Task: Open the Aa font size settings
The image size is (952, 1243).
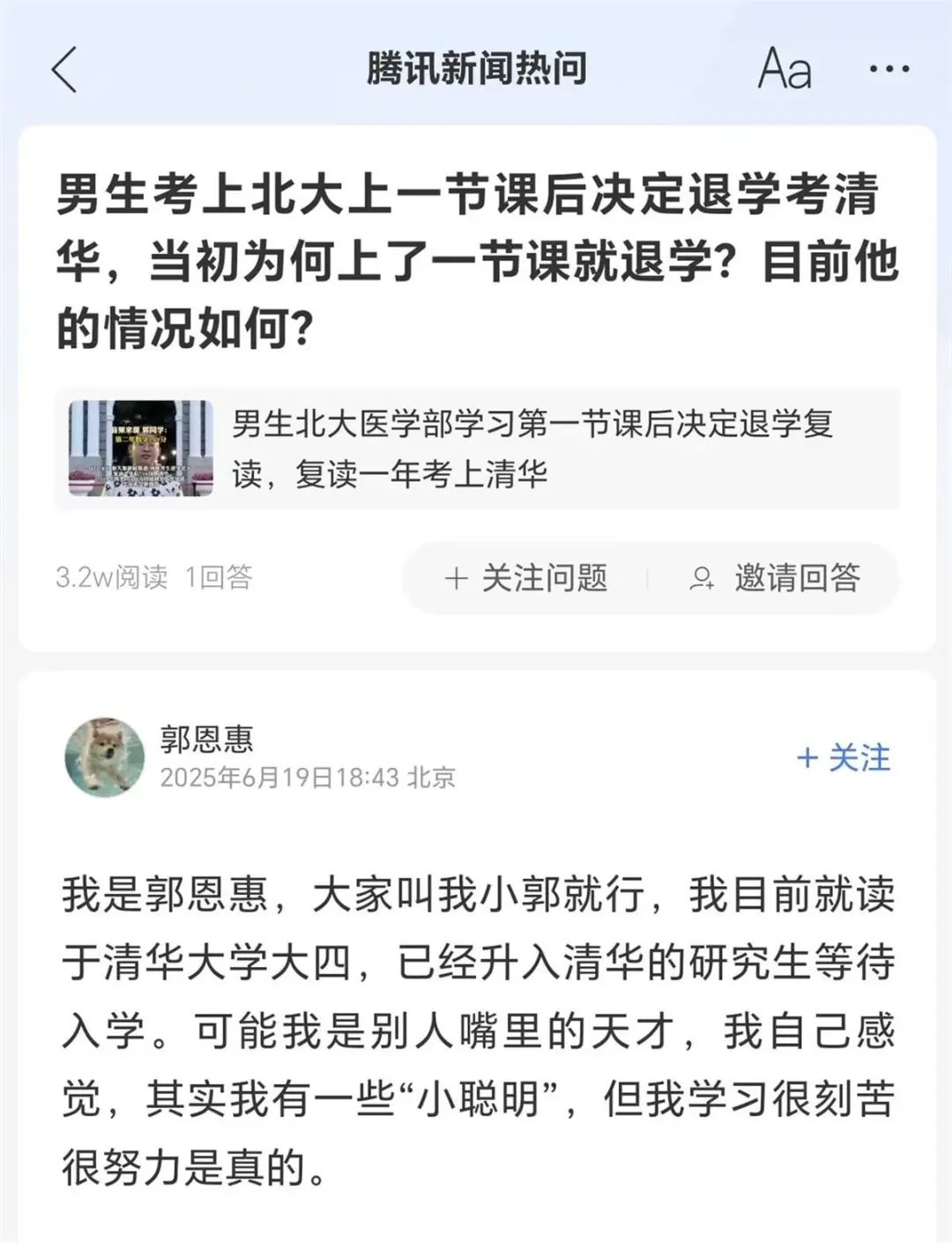Action: tap(784, 70)
